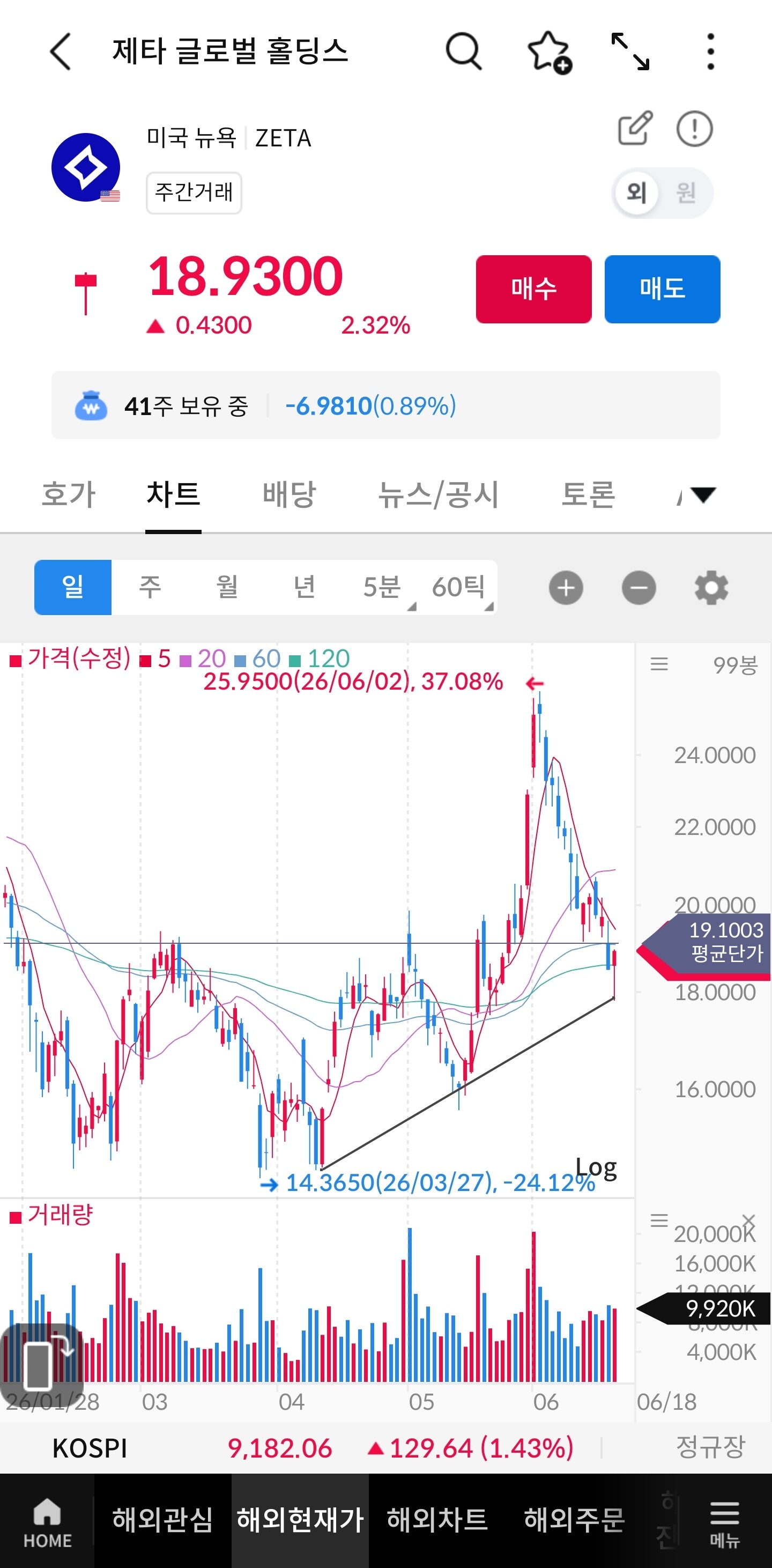Switch to the 배당 tab
The height and width of the screenshot is (1568, 772).
click(289, 494)
